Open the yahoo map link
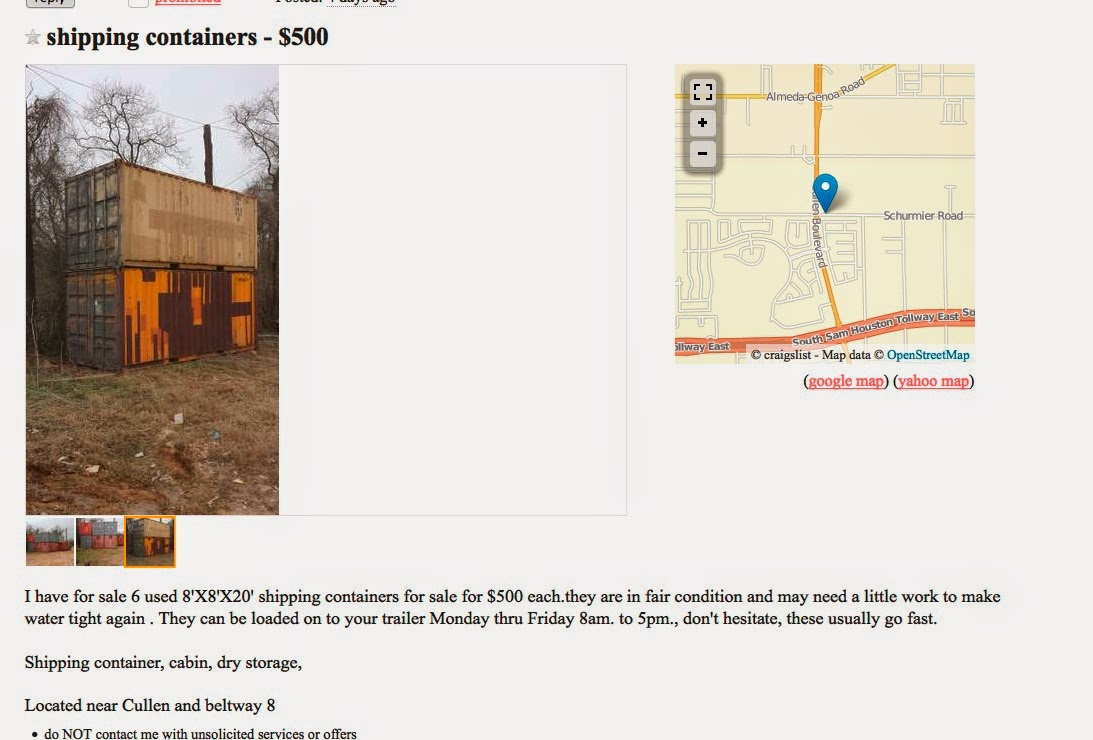Screen dimensions: 1093x740 [933, 381]
